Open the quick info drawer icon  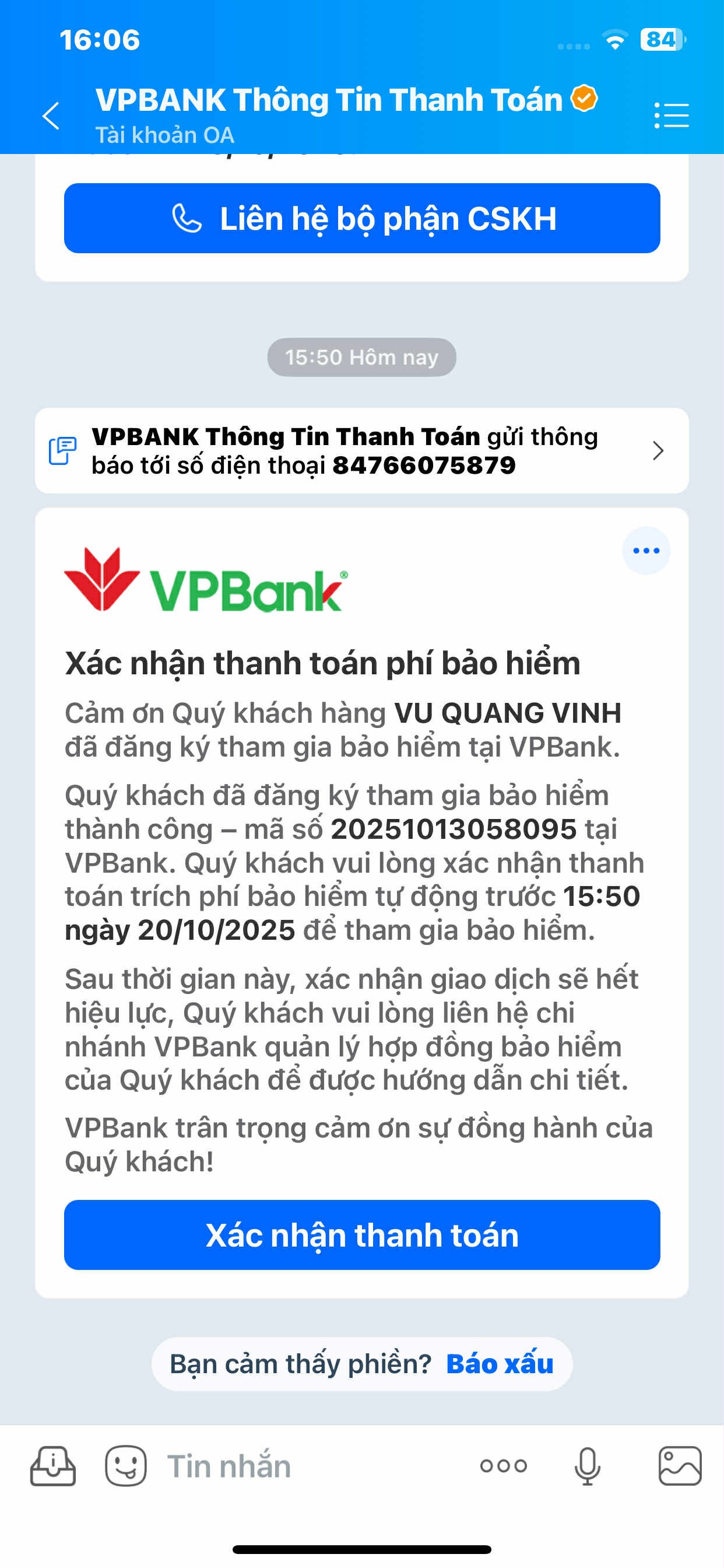click(x=53, y=1466)
